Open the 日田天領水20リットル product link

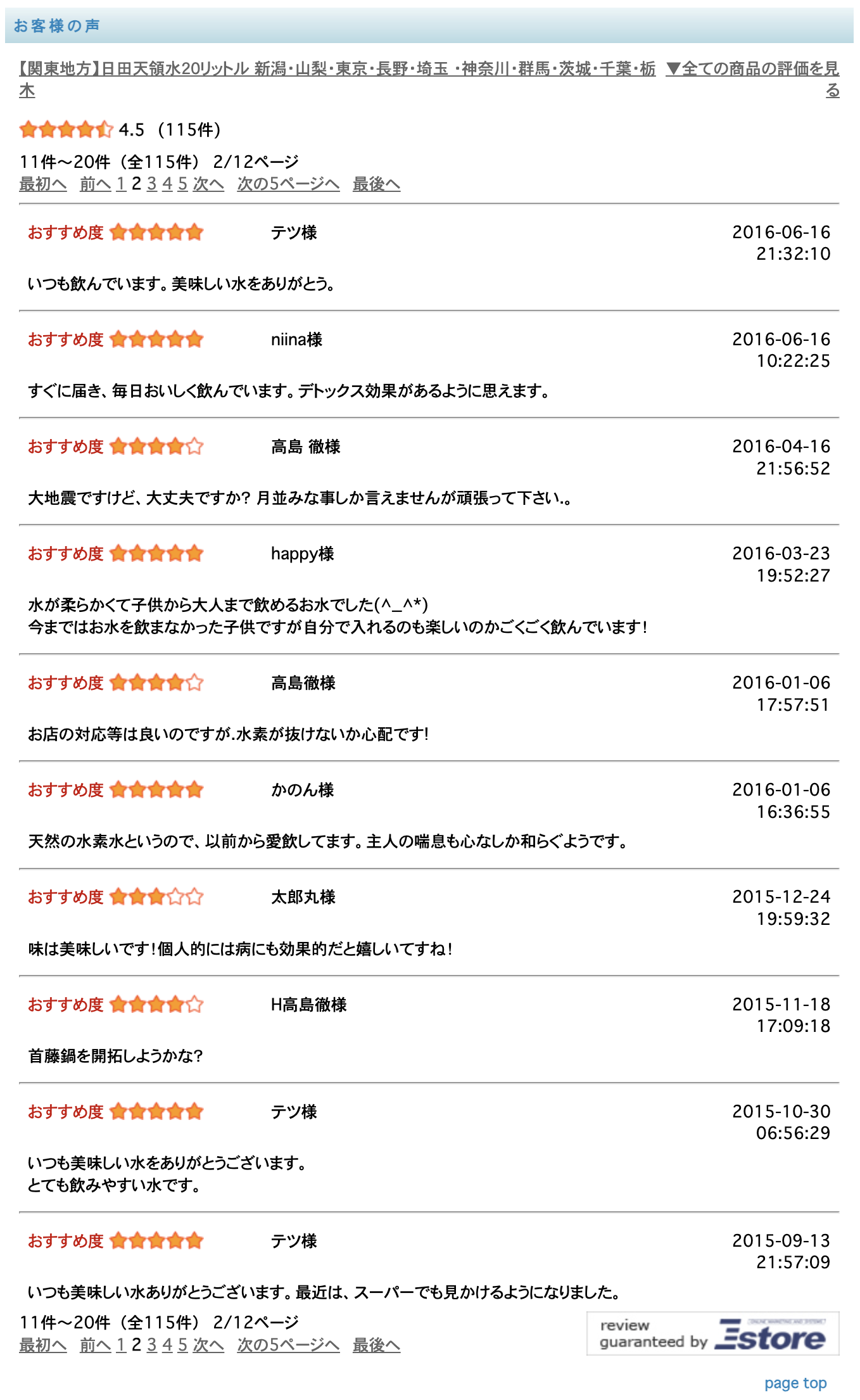[x=337, y=79]
